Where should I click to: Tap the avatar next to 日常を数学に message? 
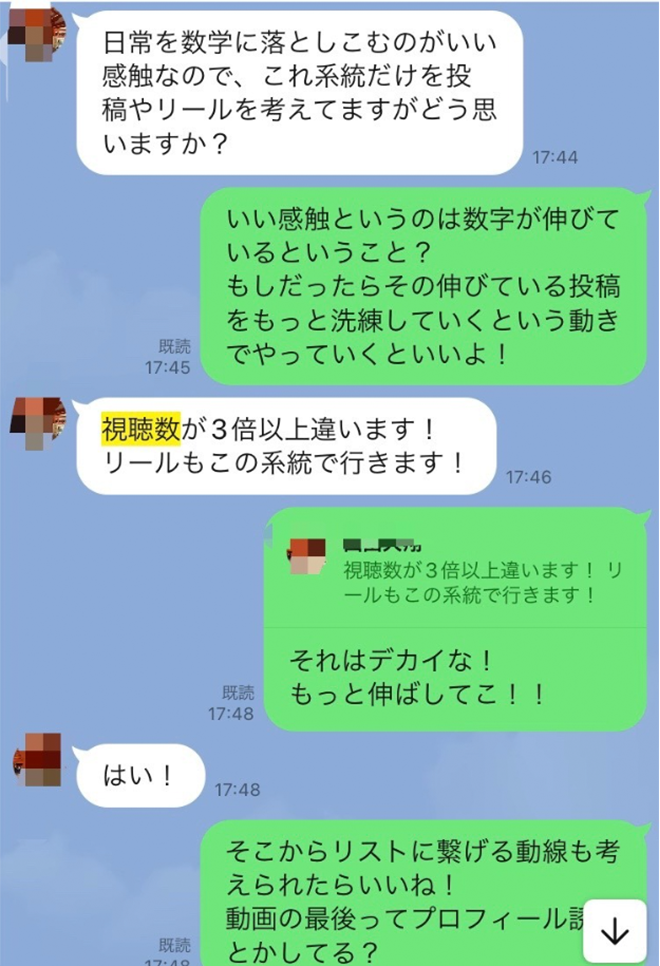(37, 42)
